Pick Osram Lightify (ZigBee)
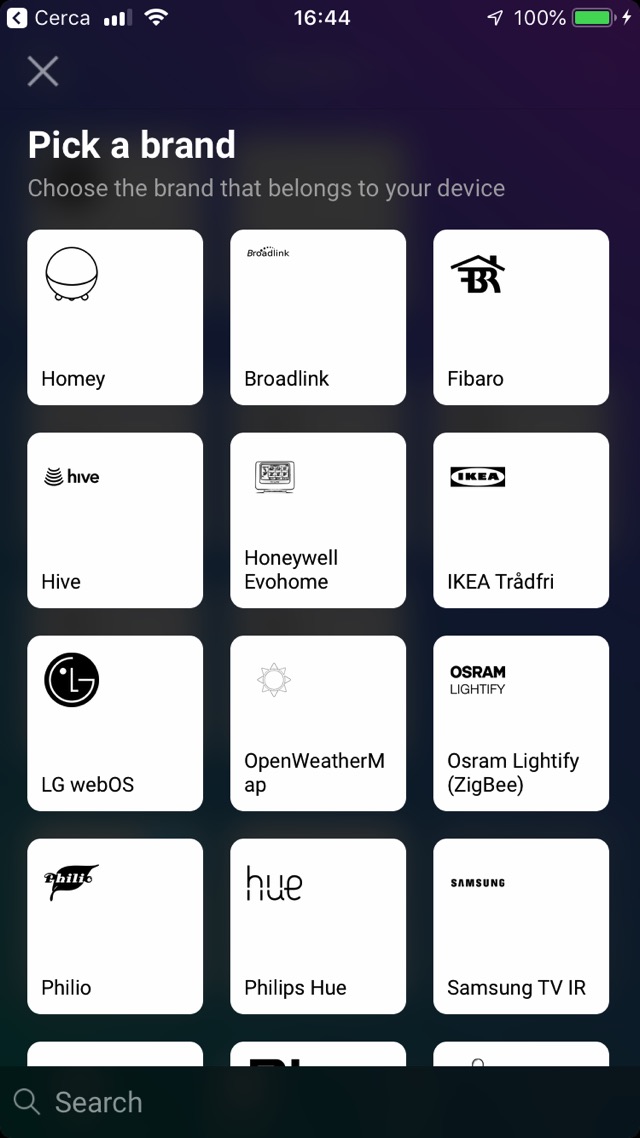Viewport: 640px width, 1138px height. 521,723
